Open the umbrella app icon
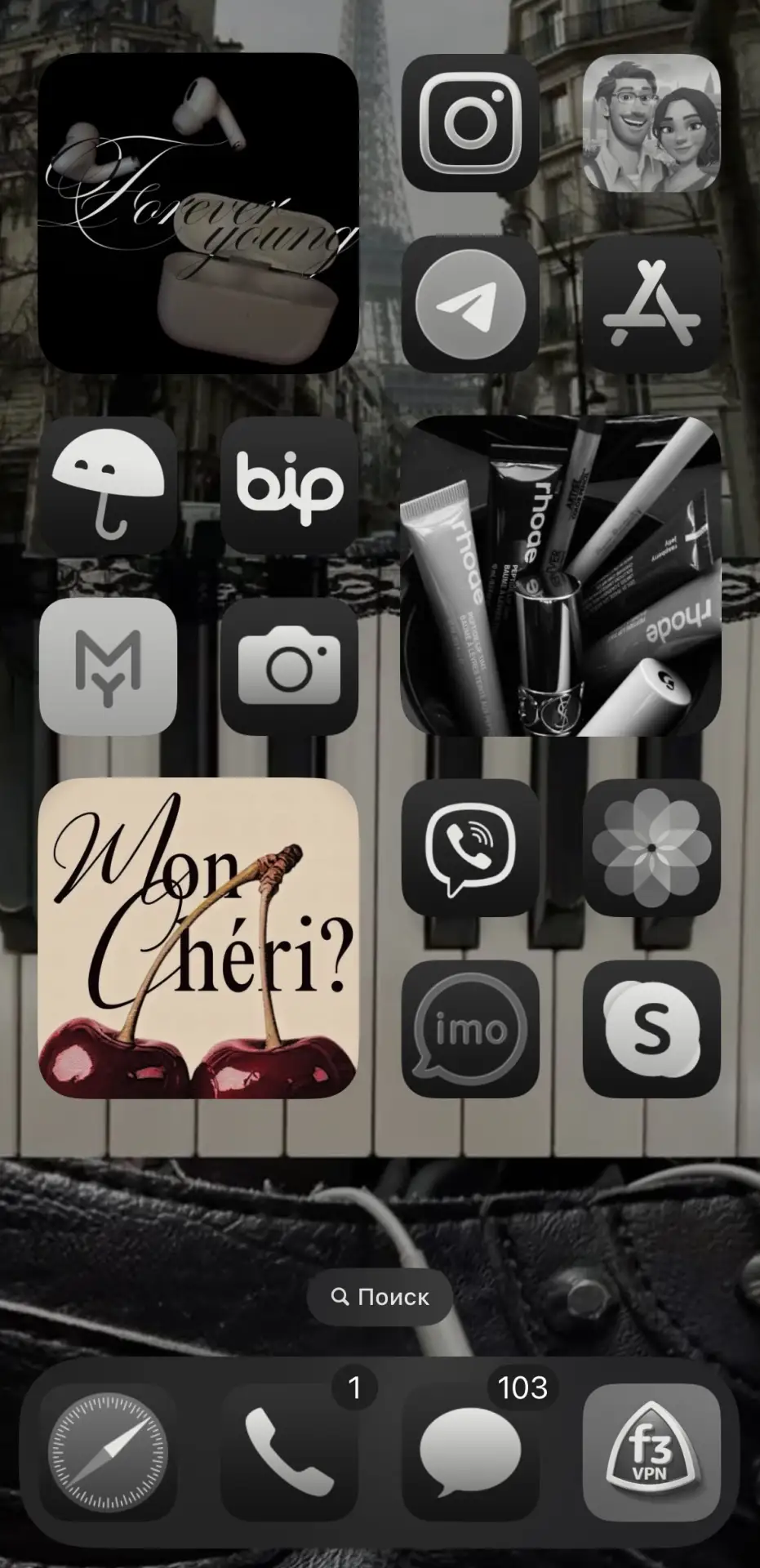This screenshot has width=760, height=1568. (108, 485)
